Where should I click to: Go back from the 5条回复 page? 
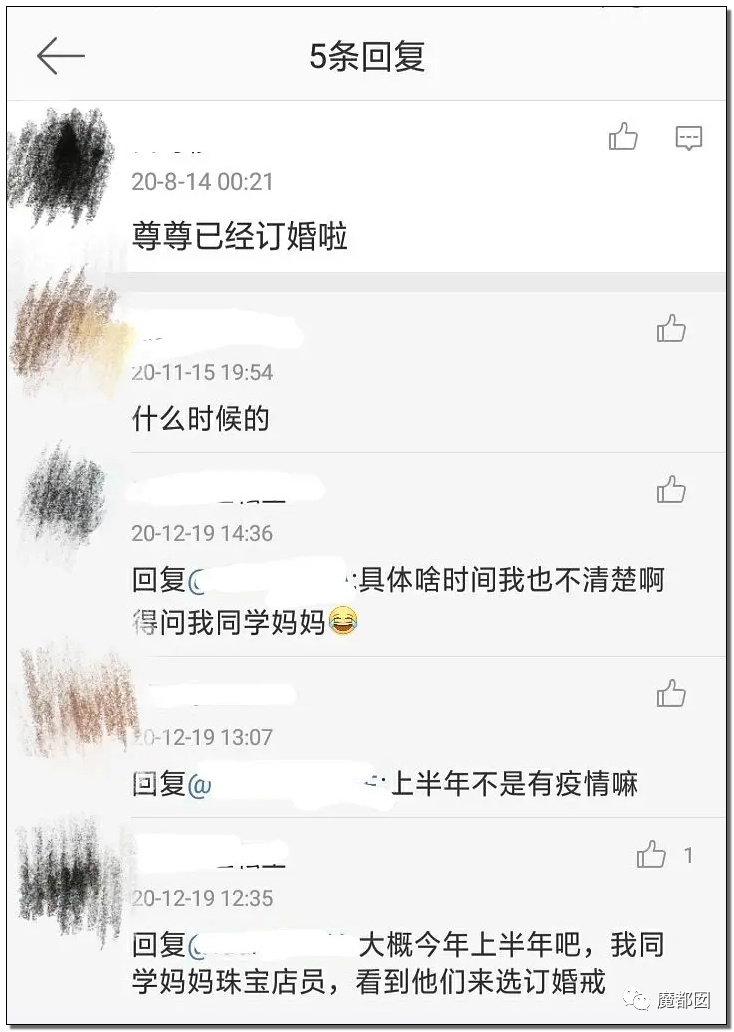tap(60, 57)
